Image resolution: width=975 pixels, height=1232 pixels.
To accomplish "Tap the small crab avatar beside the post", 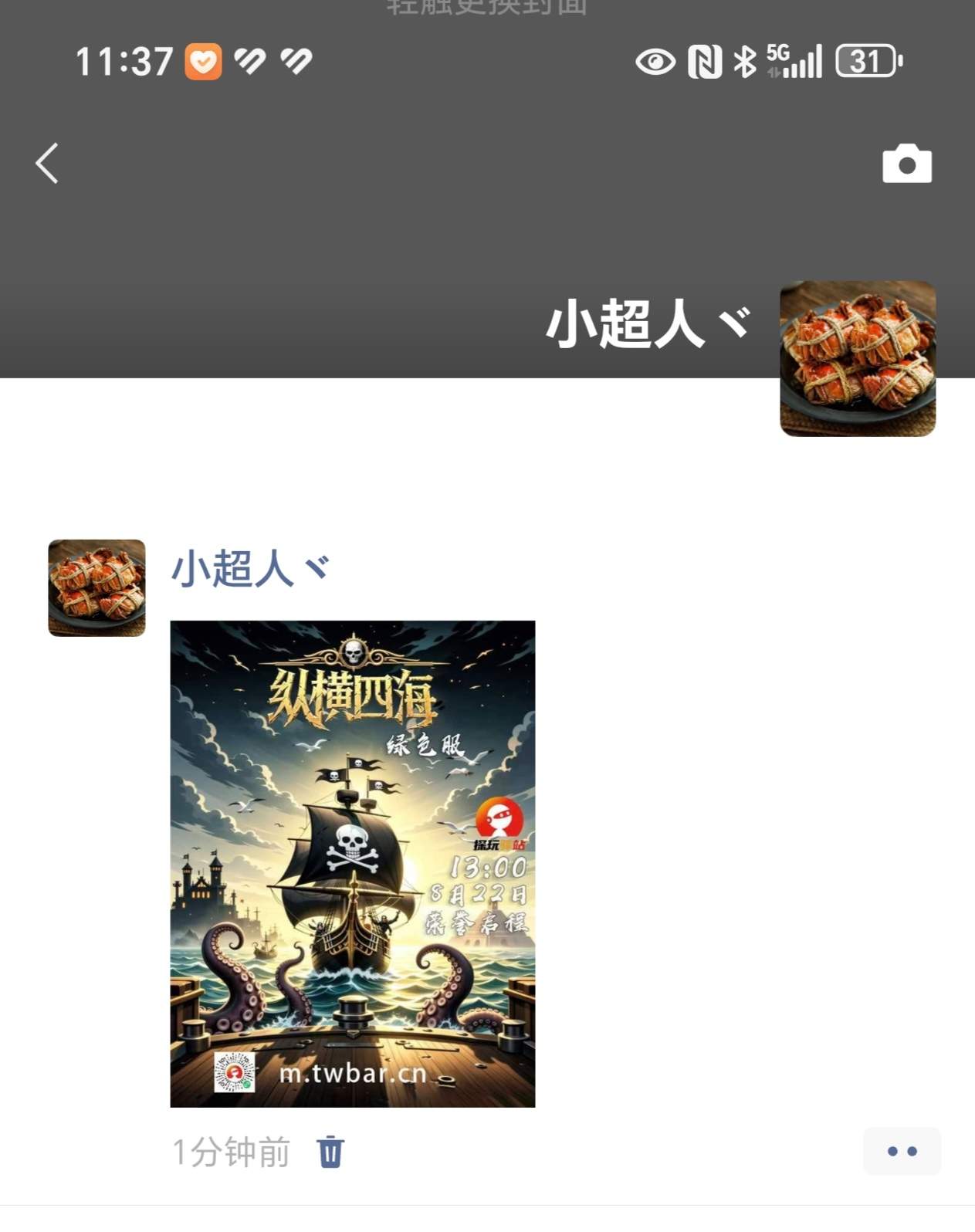I will (96, 587).
